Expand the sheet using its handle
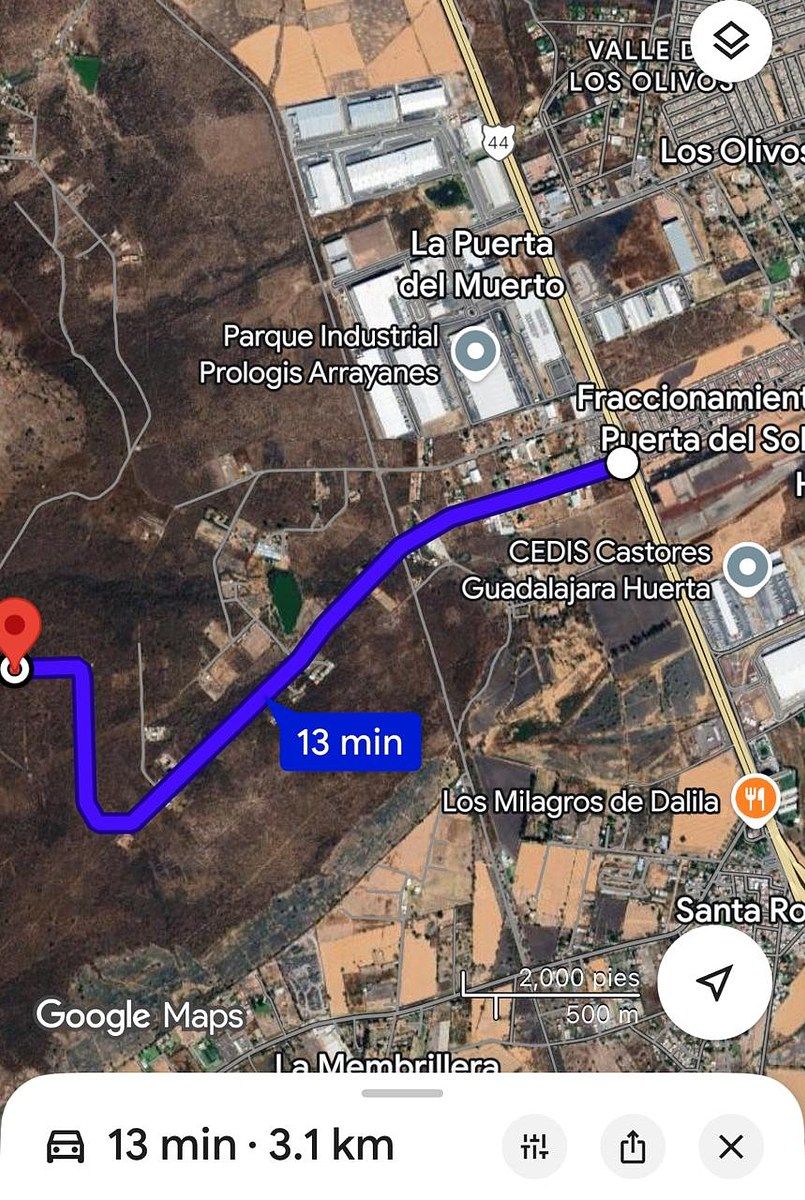This screenshot has height=1200, width=805. tap(402, 1092)
